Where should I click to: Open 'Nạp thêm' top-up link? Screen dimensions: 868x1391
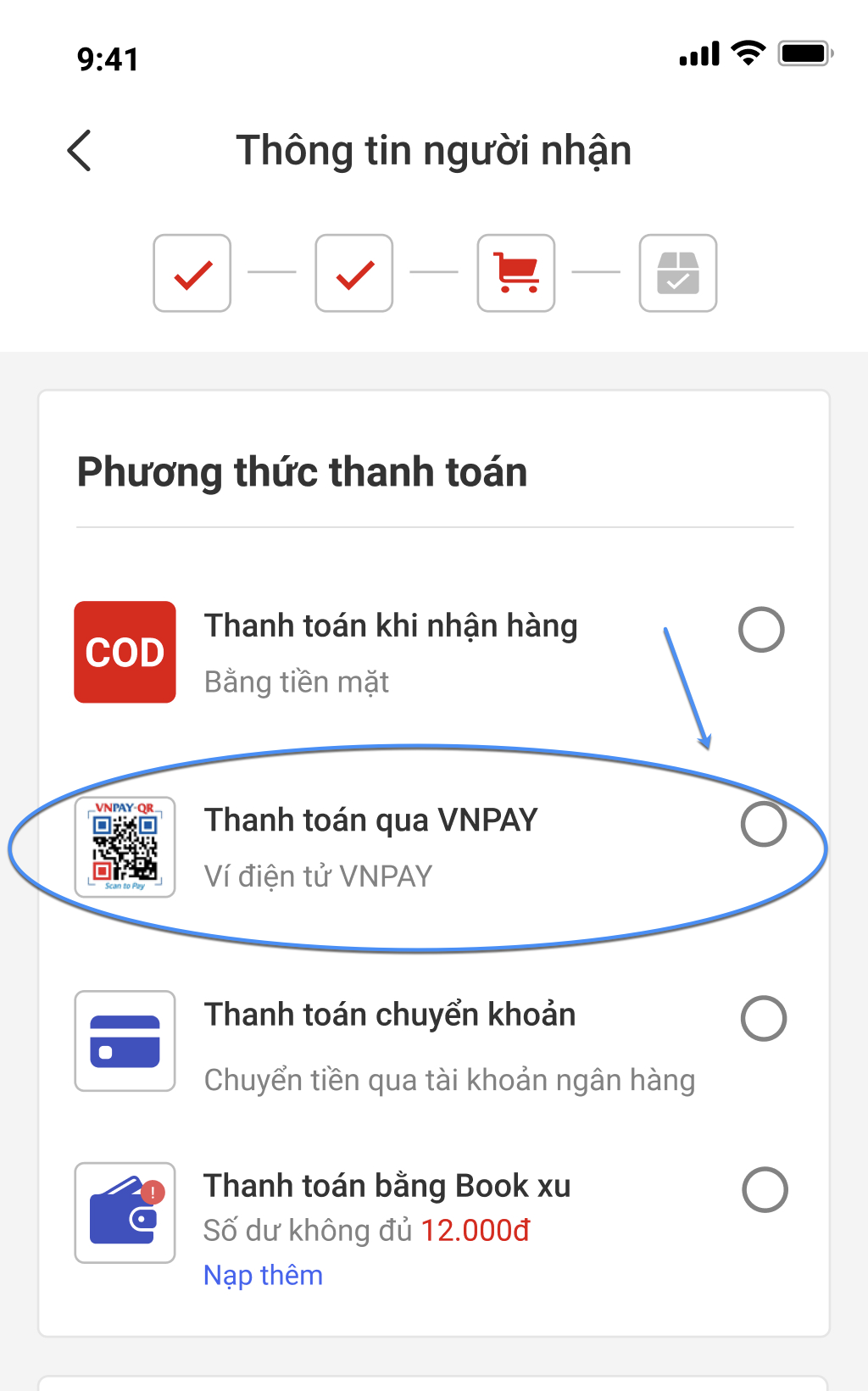(263, 1275)
